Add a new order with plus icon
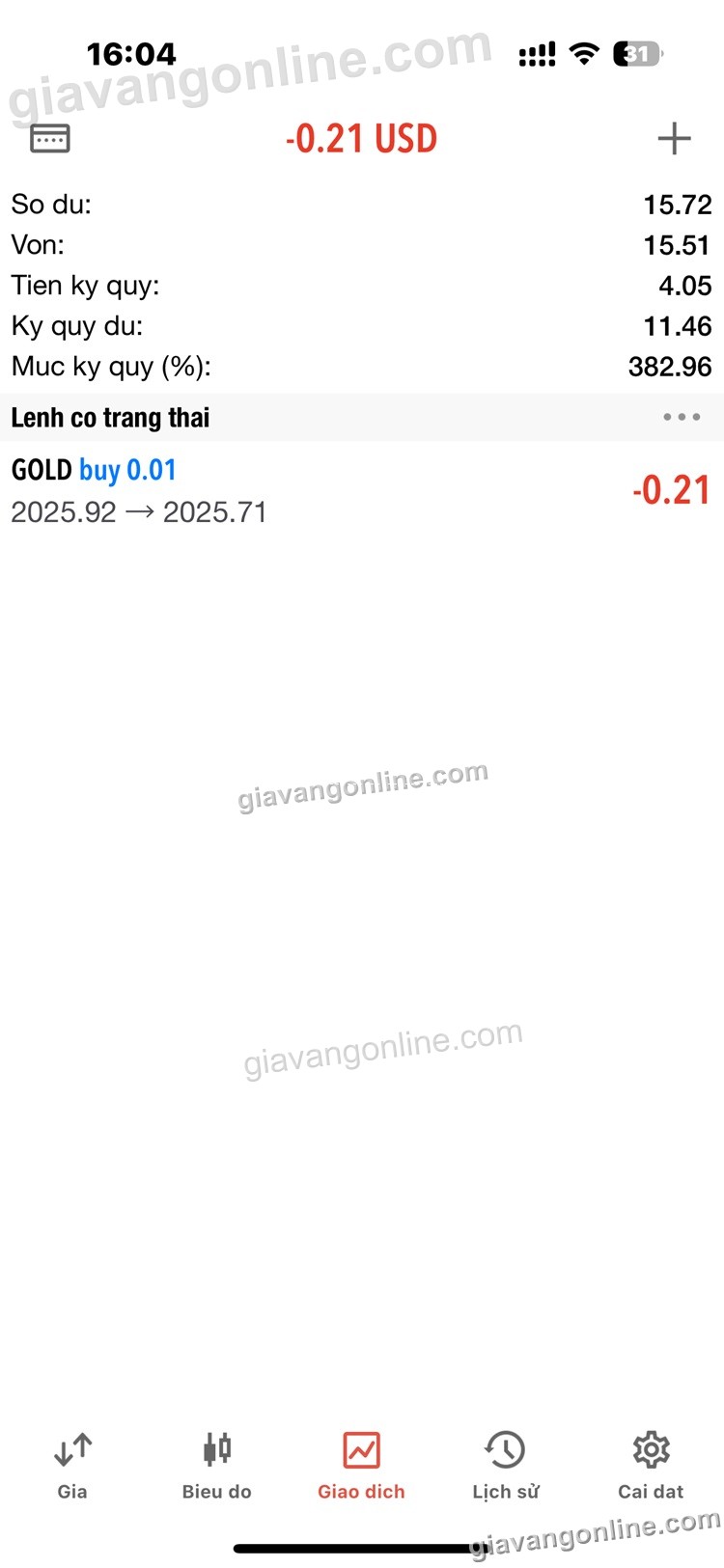This screenshot has width=724, height=1568. (x=674, y=139)
